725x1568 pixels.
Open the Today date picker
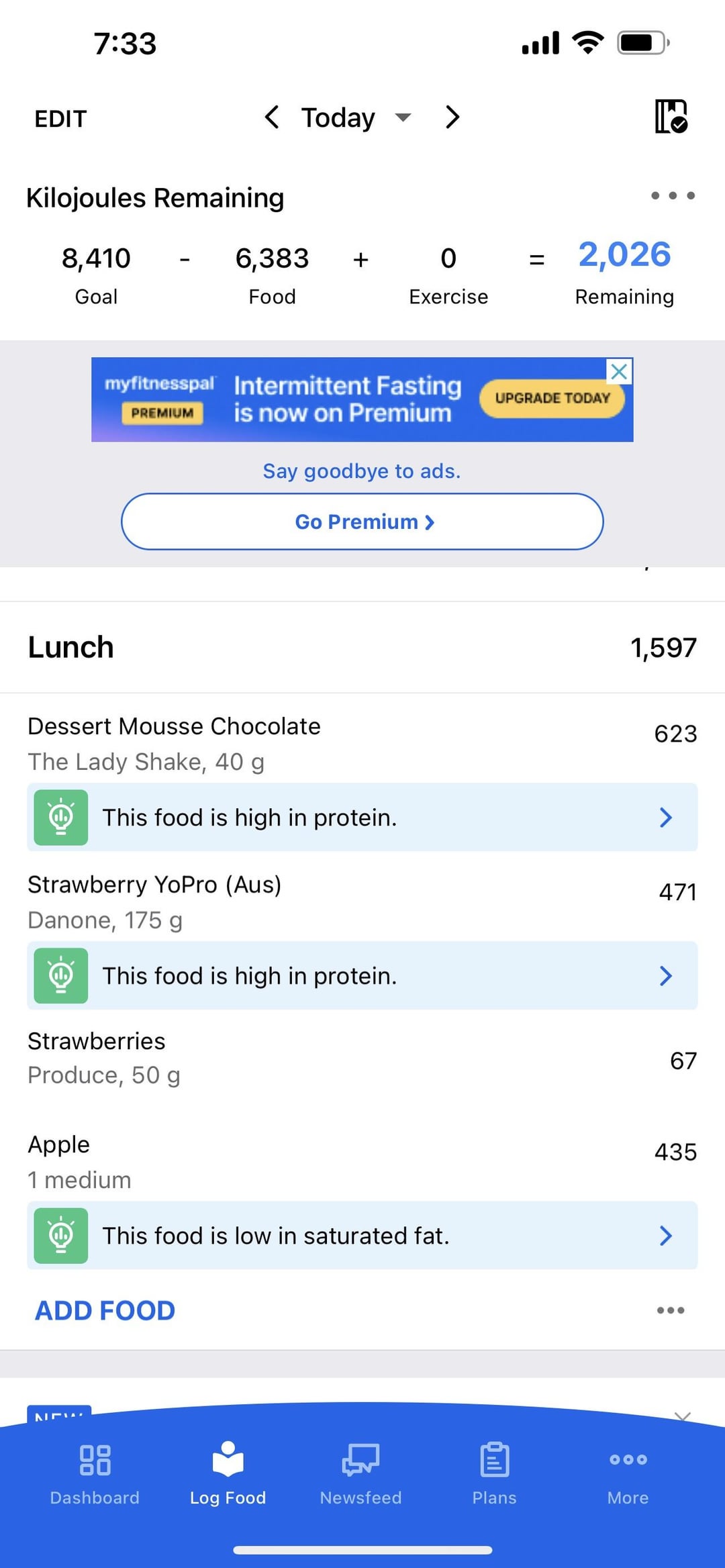click(x=356, y=117)
